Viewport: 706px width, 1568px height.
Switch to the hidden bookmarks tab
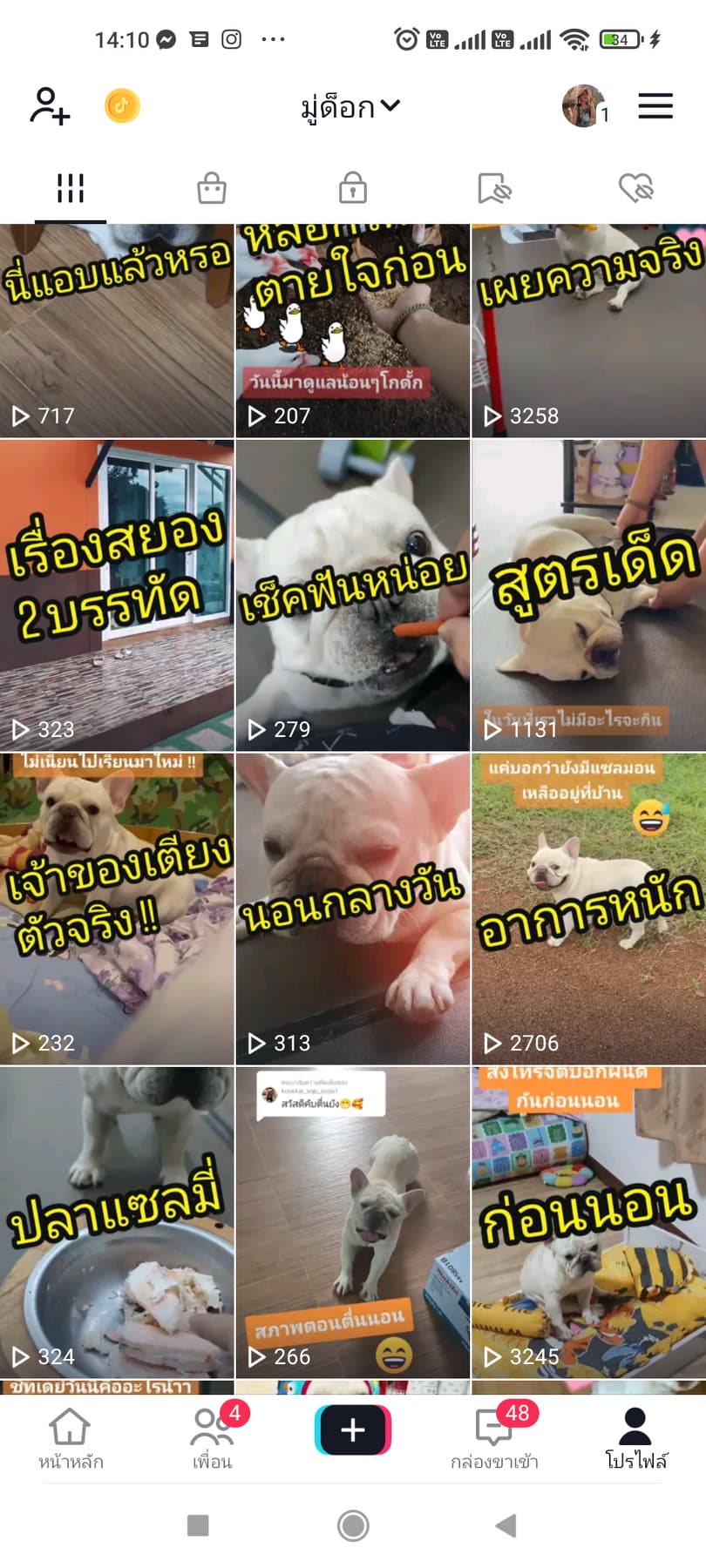pos(494,187)
